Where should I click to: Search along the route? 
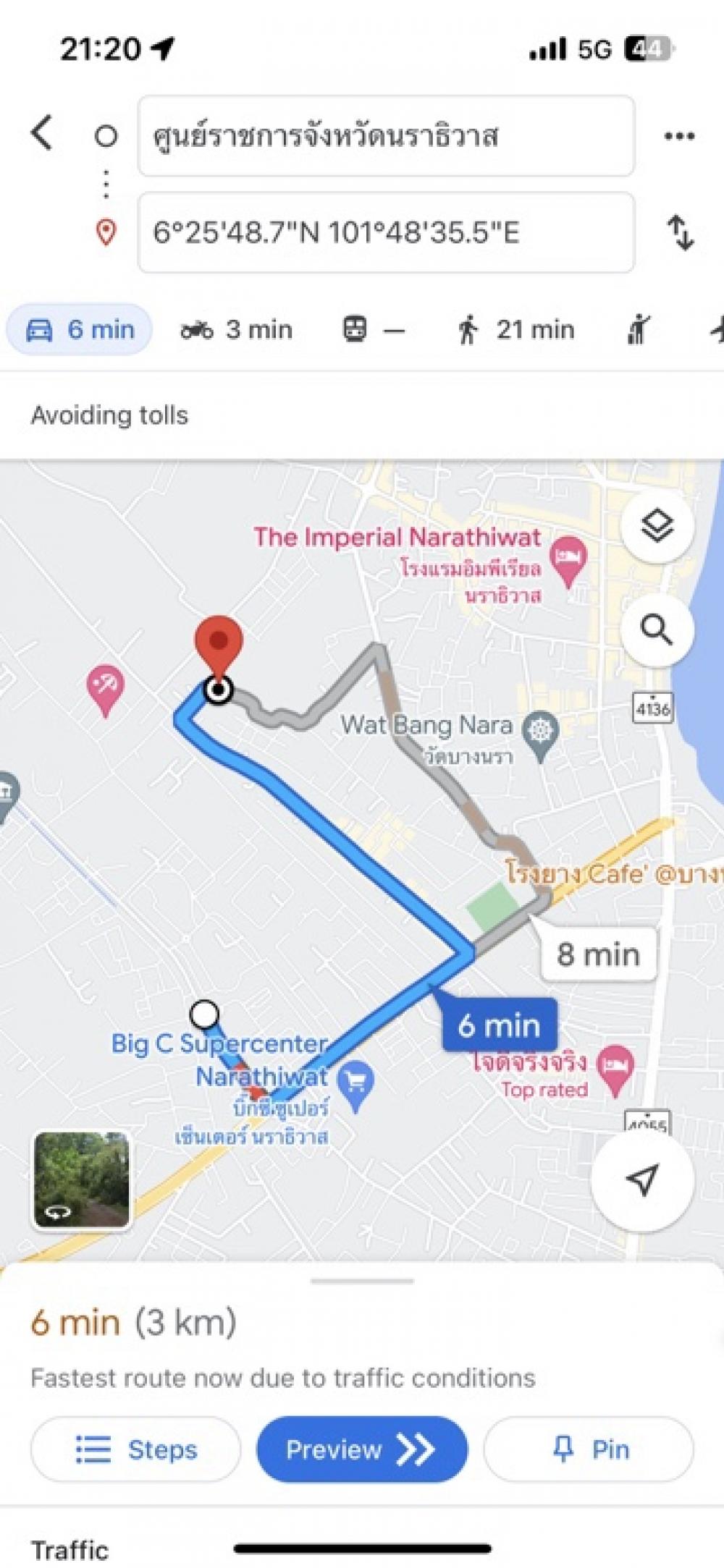(657, 630)
